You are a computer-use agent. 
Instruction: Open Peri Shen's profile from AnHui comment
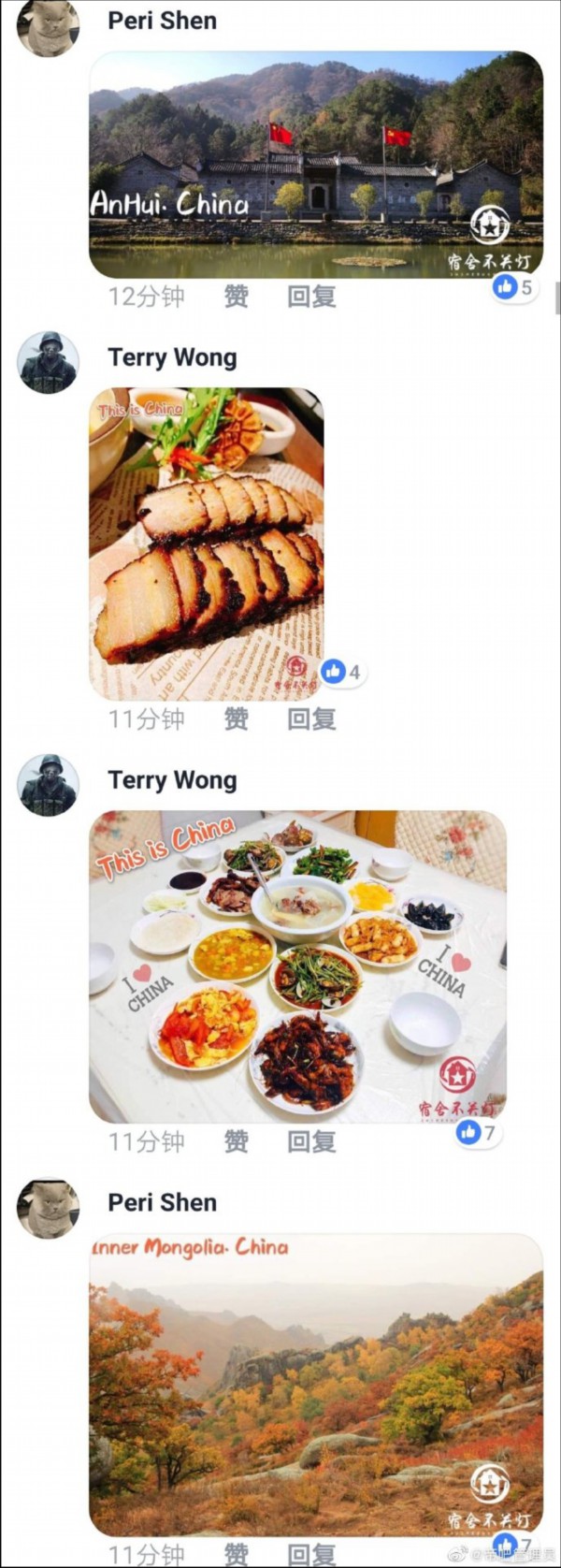click(x=47, y=26)
